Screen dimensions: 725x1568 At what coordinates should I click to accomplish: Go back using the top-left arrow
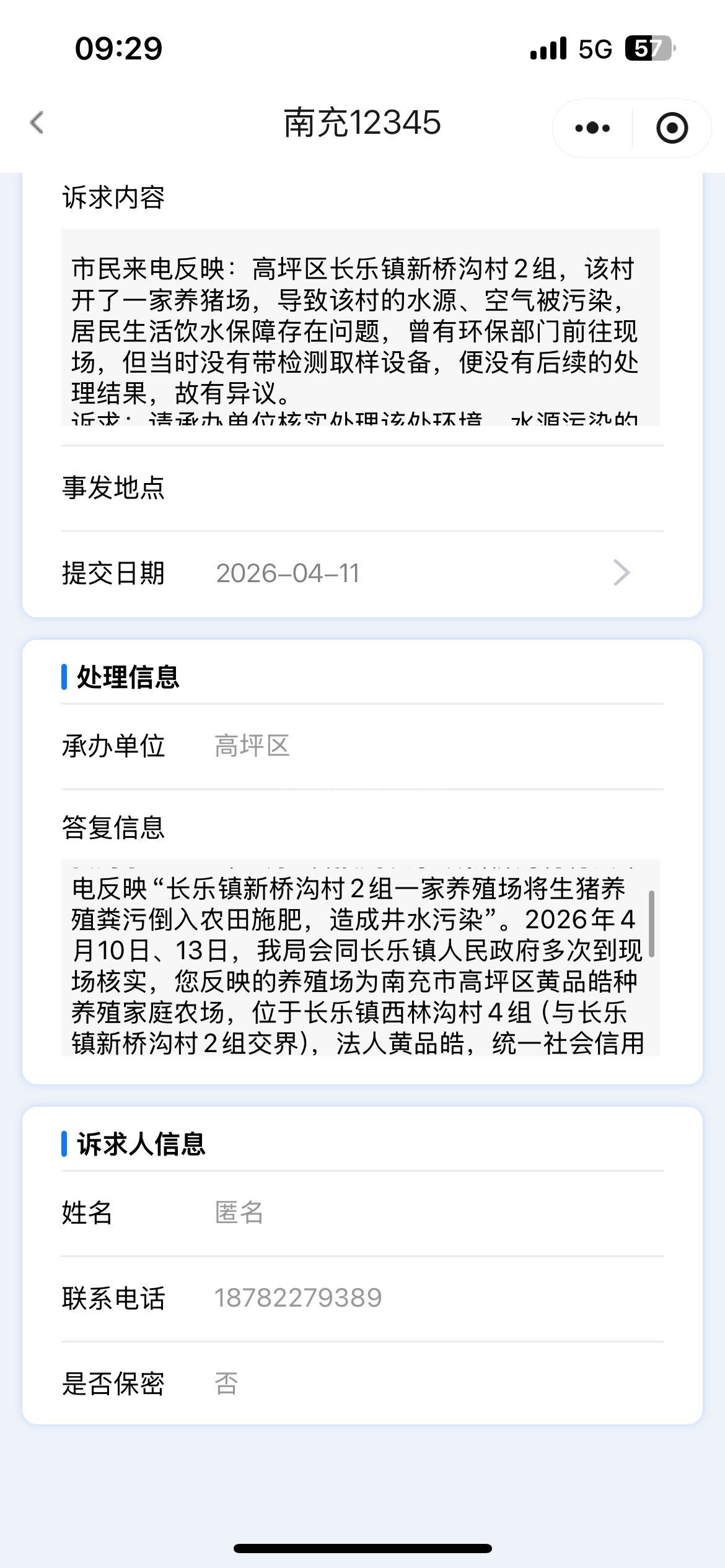point(37,123)
